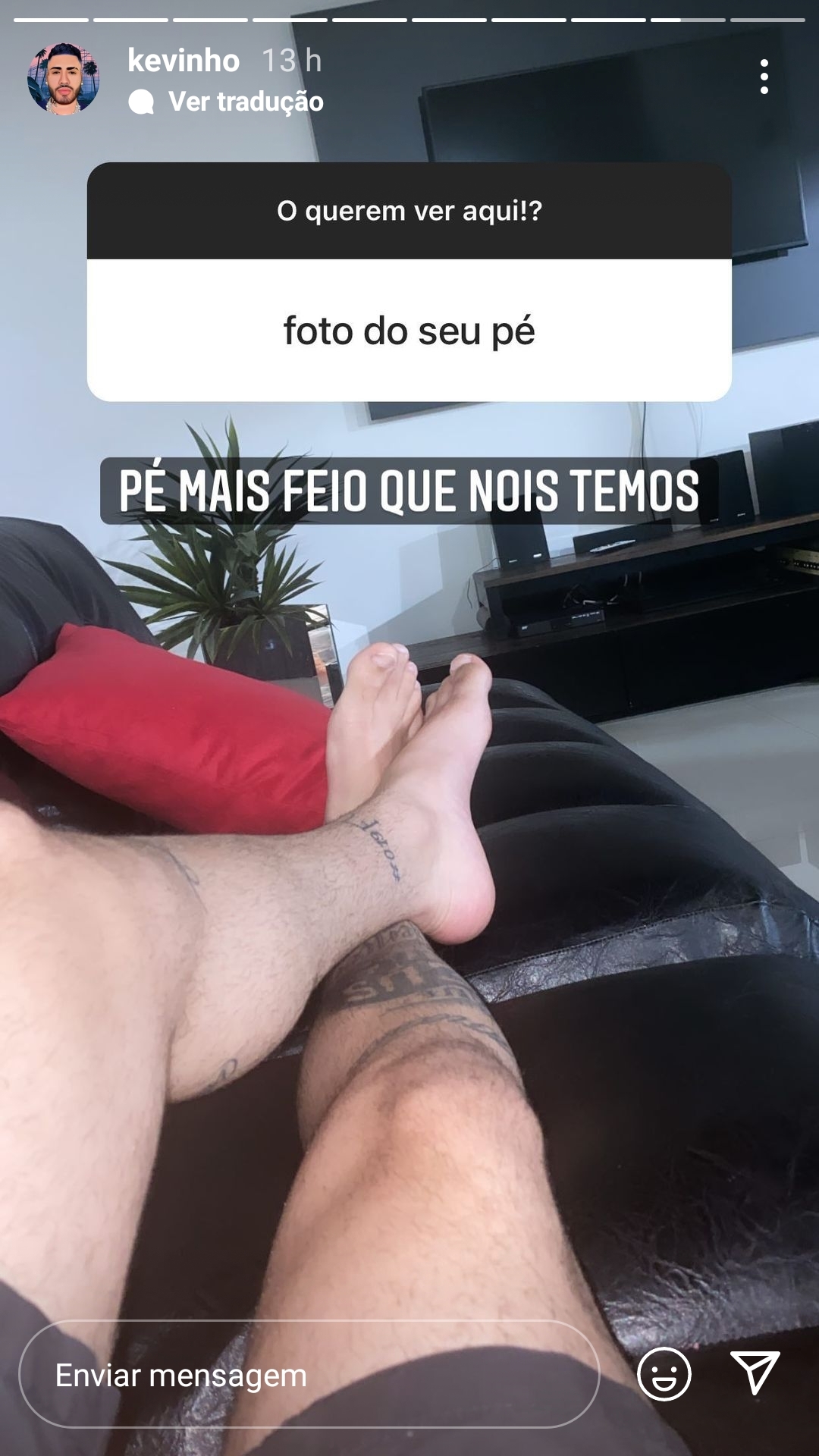Image resolution: width=819 pixels, height=1456 pixels.
Task: Open the emoji quick reactions
Action: click(x=664, y=1373)
